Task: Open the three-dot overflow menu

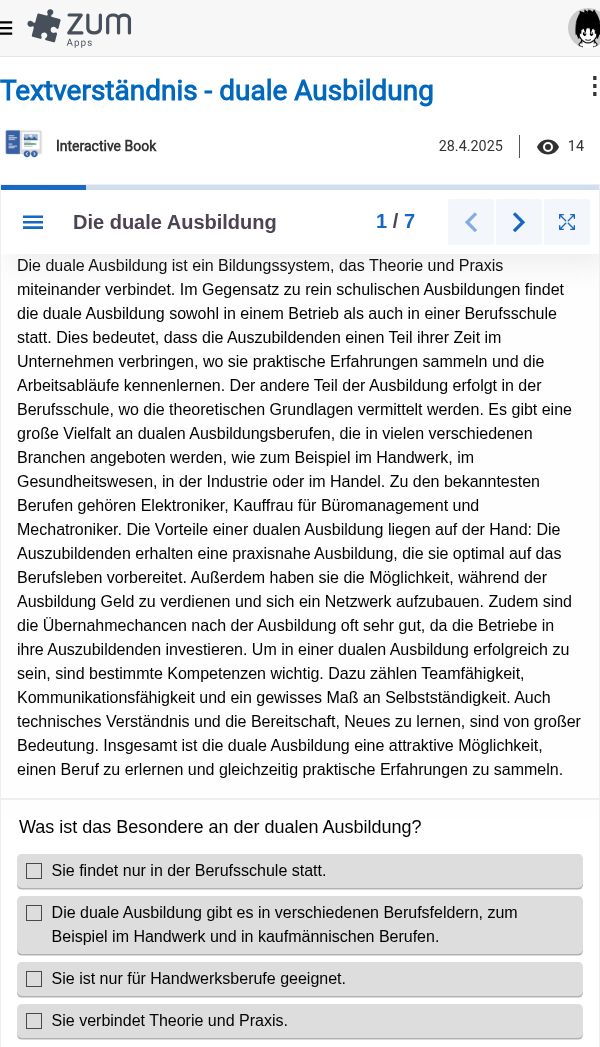Action: tap(593, 87)
